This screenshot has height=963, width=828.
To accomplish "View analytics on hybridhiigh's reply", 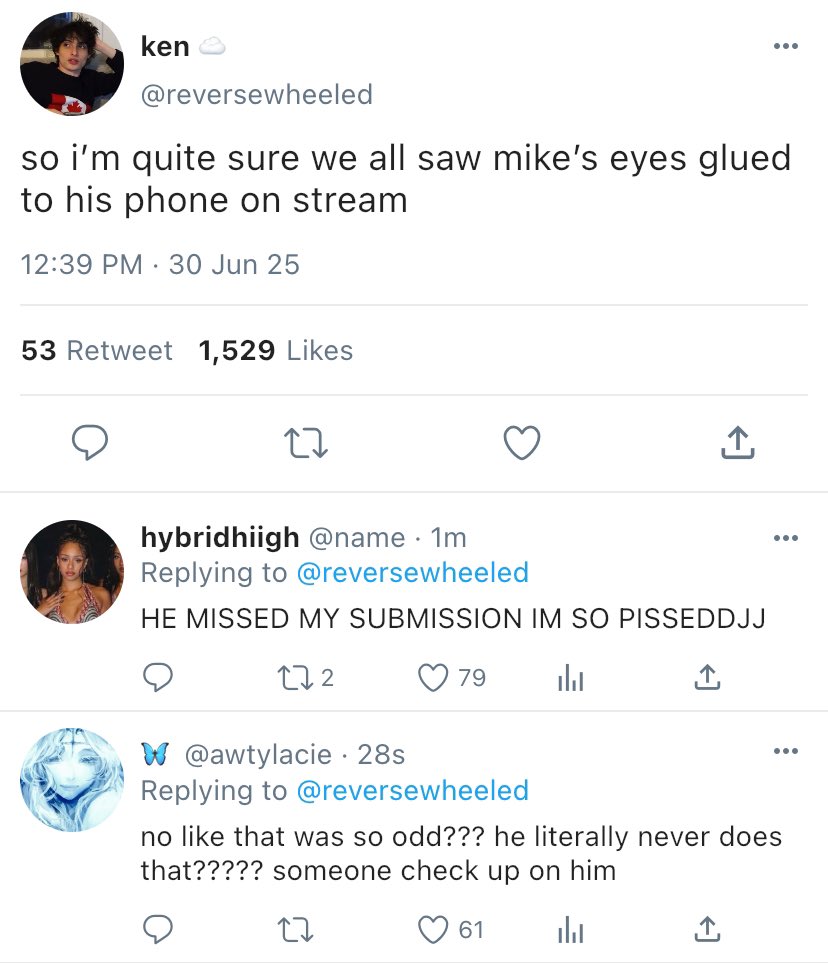I will pyautogui.click(x=568, y=679).
